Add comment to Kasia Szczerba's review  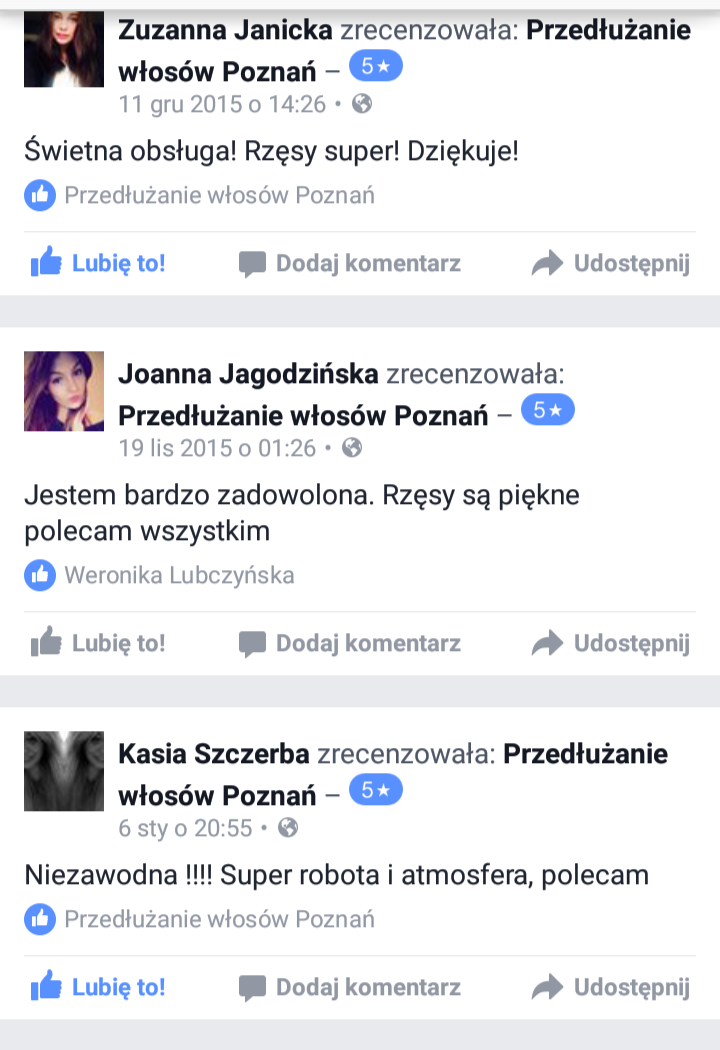coord(350,987)
